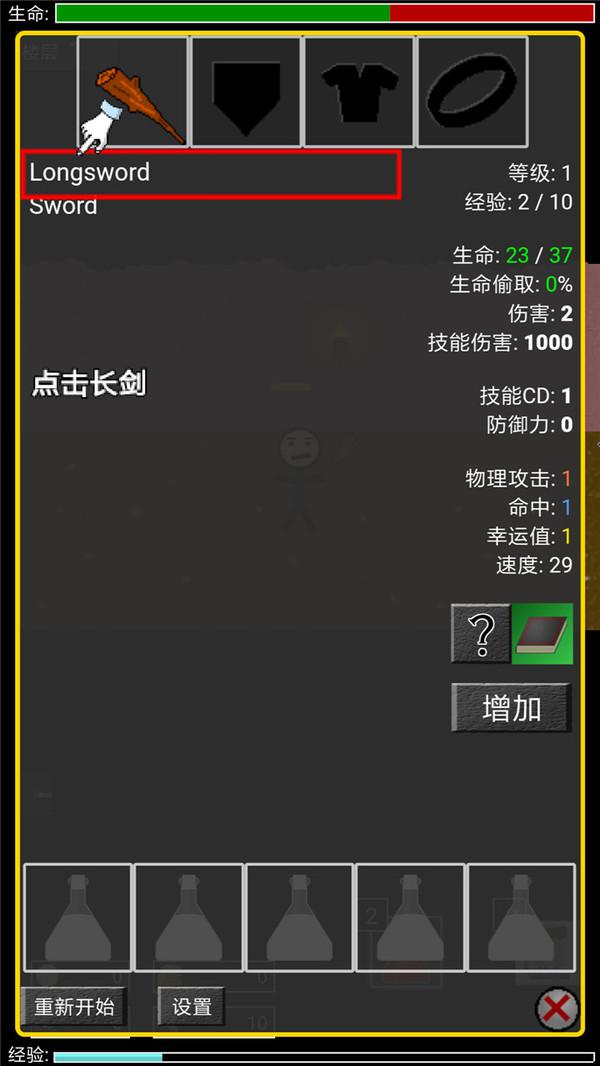This screenshot has height=1066, width=600.
Task: Select the first potion slot
Action: pos(78,917)
